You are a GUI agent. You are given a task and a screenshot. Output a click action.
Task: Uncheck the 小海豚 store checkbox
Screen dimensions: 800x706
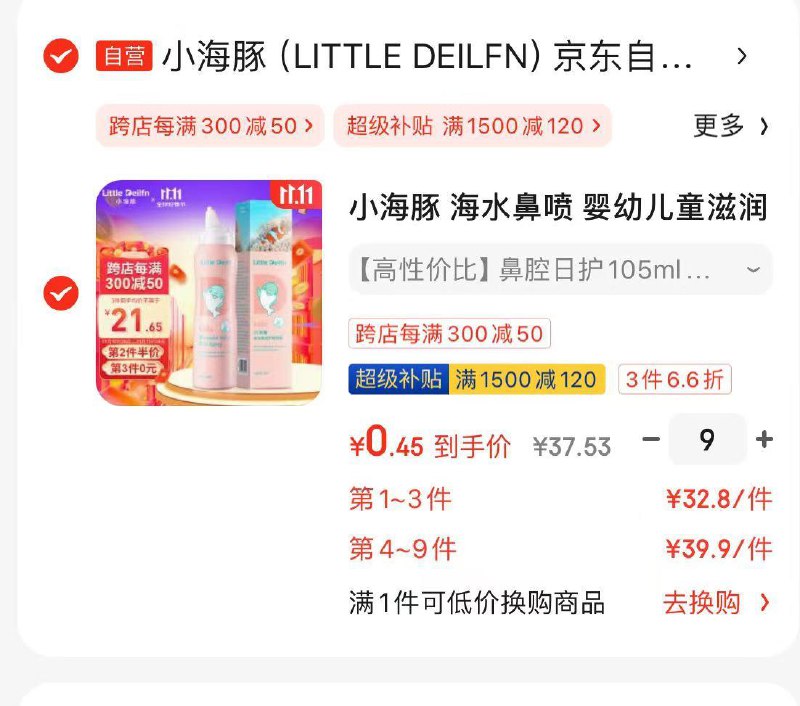point(61,56)
